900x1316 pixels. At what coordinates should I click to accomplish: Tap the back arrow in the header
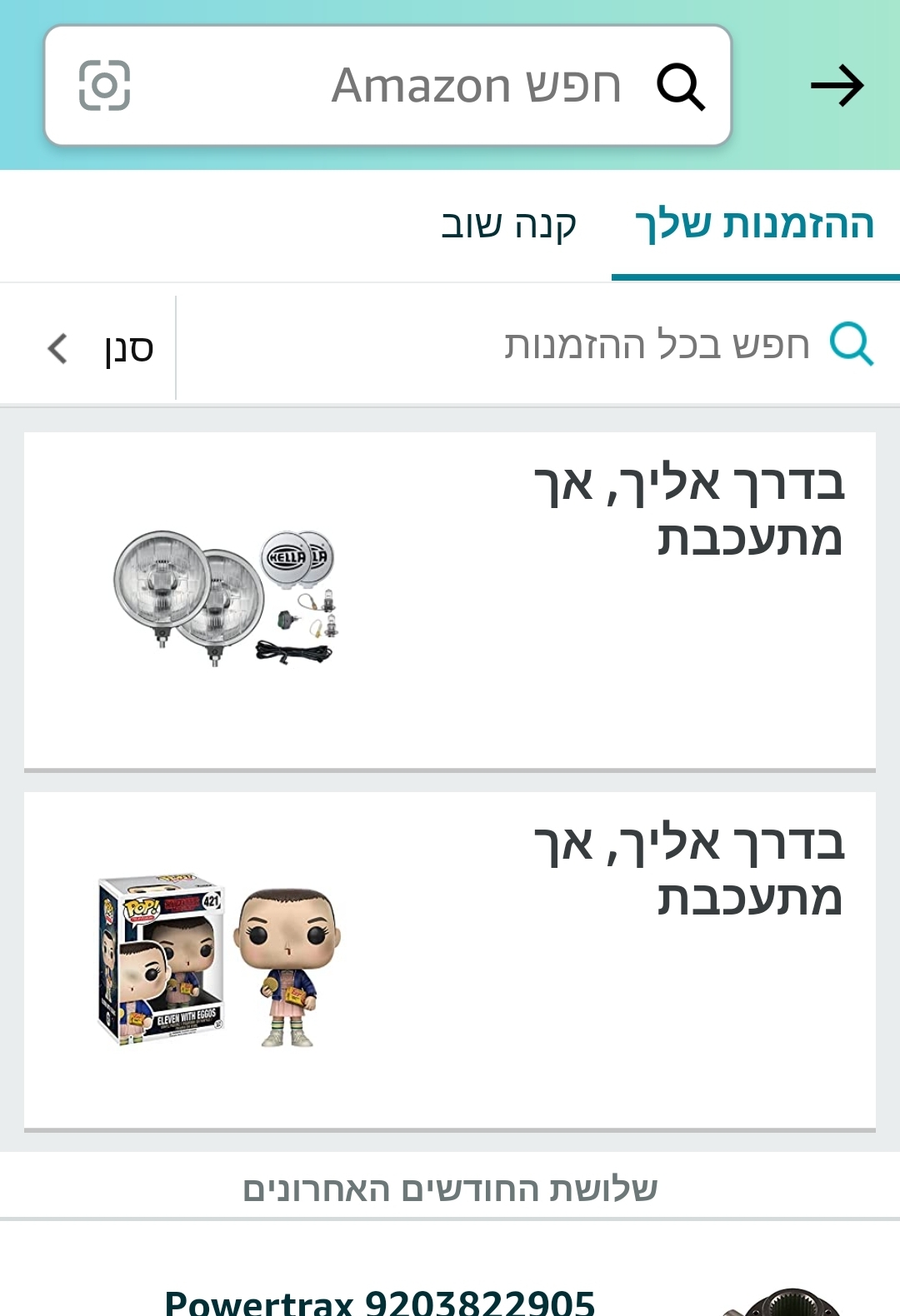837,86
